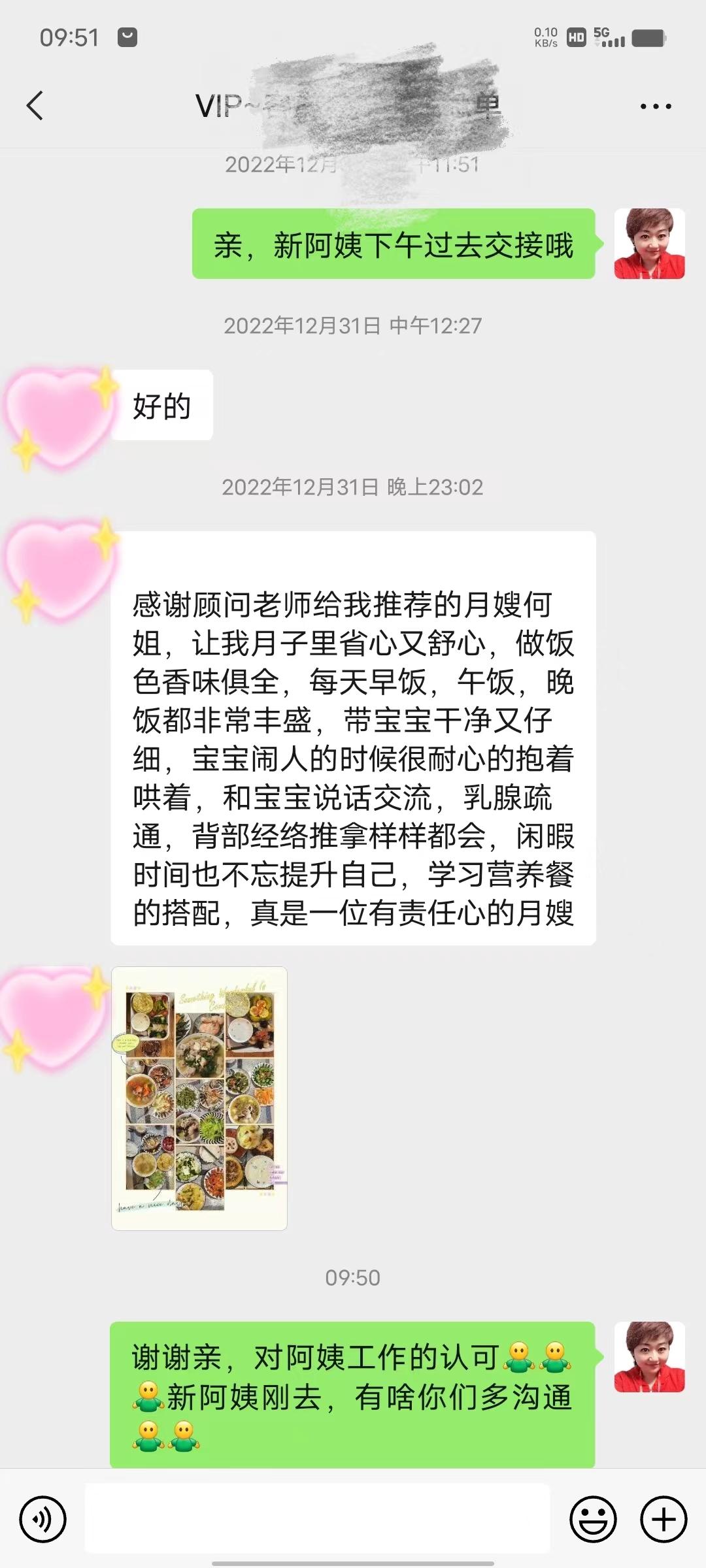The height and width of the screenshot is (1568, 706).
Task: Open the food collage photo message
Action: 199,1098
